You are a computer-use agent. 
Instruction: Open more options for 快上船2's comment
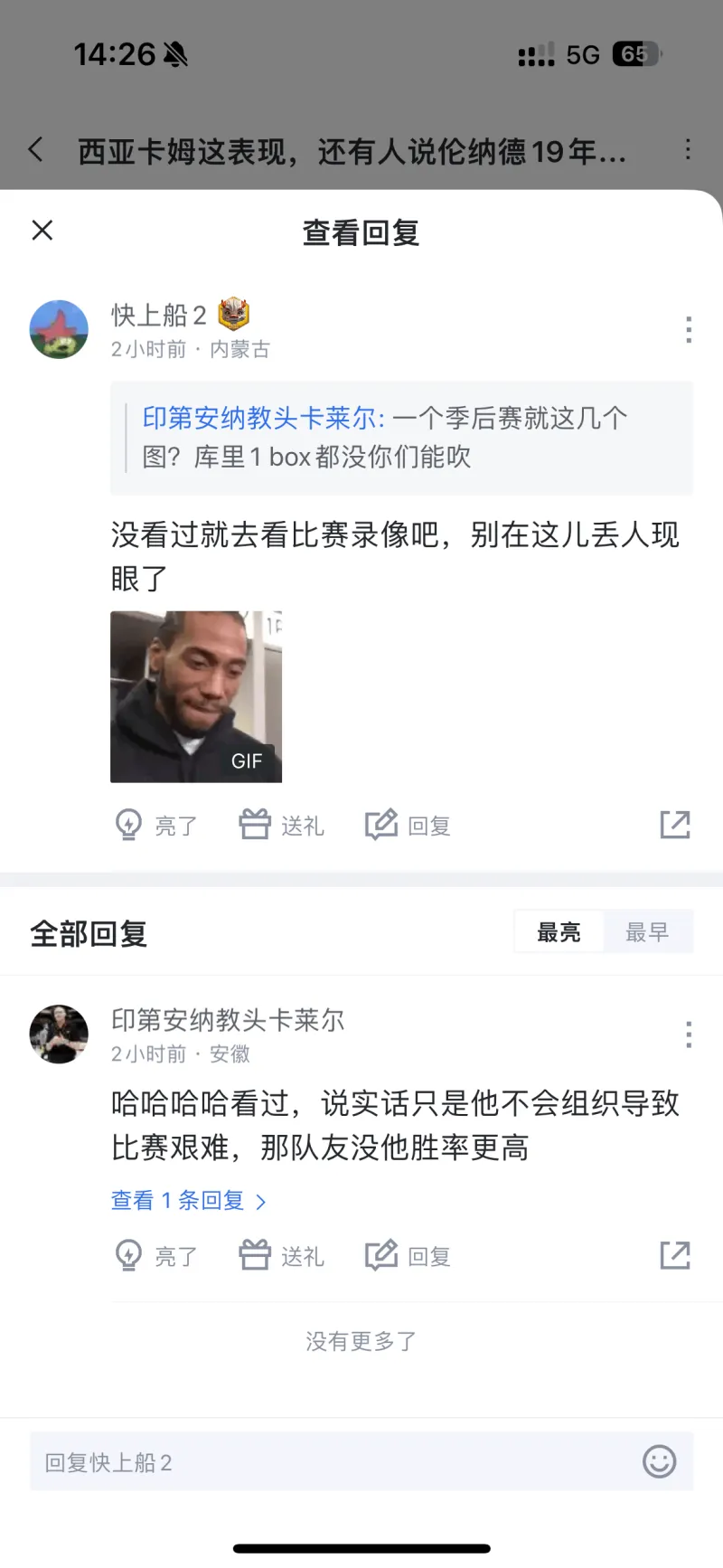coord(689,330)
